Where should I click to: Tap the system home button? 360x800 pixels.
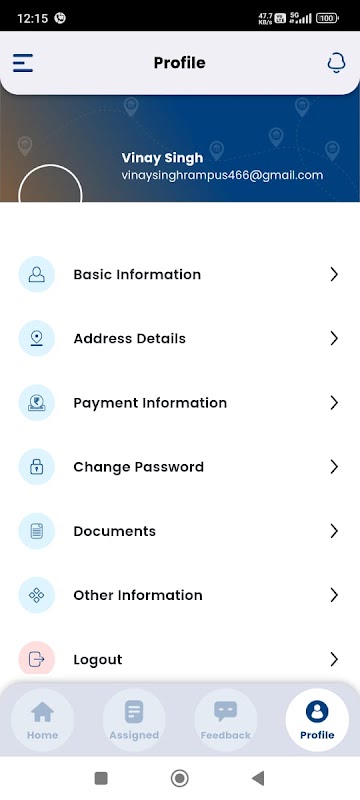pyautogui.click(x=179, y=778)
